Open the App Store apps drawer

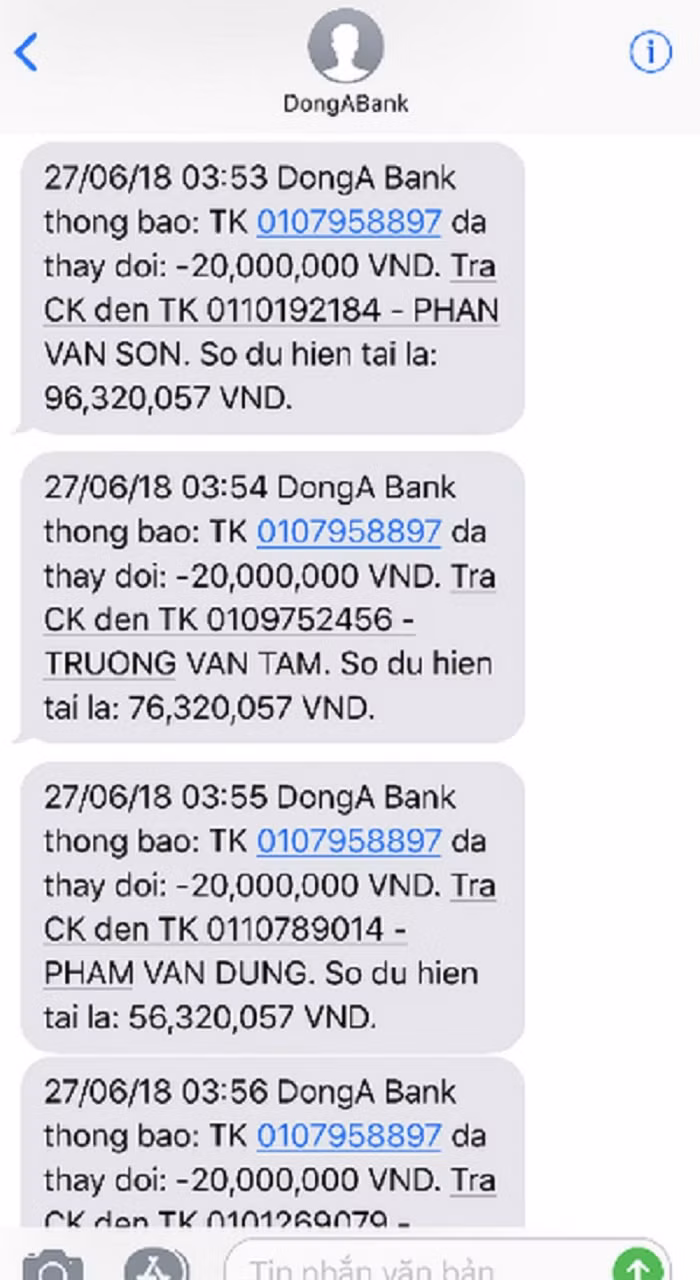pyautogui.click(x=156, y=1266)
